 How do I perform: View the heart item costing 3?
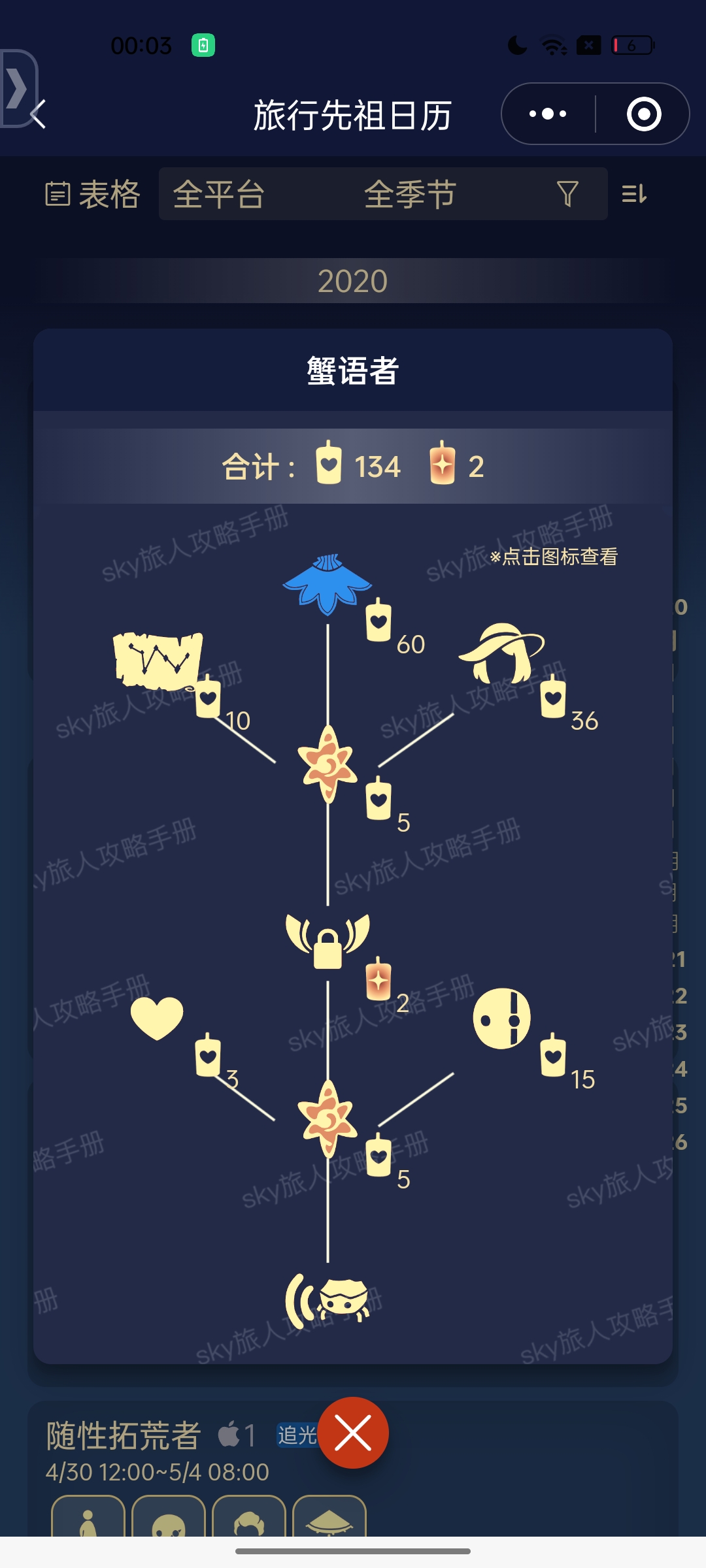[x=157, y=1018]
